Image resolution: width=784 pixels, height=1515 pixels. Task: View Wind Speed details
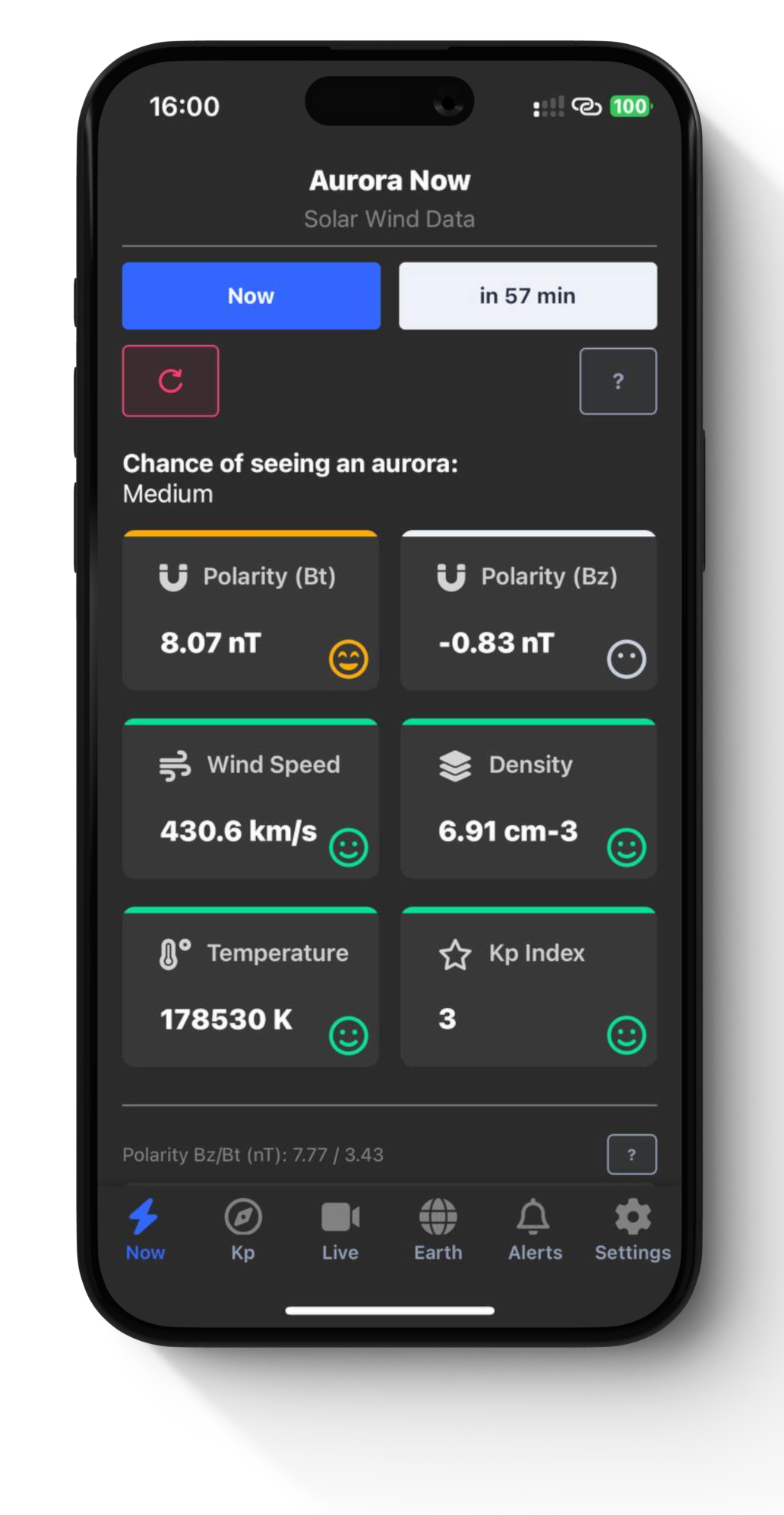[x=251, y=800]
